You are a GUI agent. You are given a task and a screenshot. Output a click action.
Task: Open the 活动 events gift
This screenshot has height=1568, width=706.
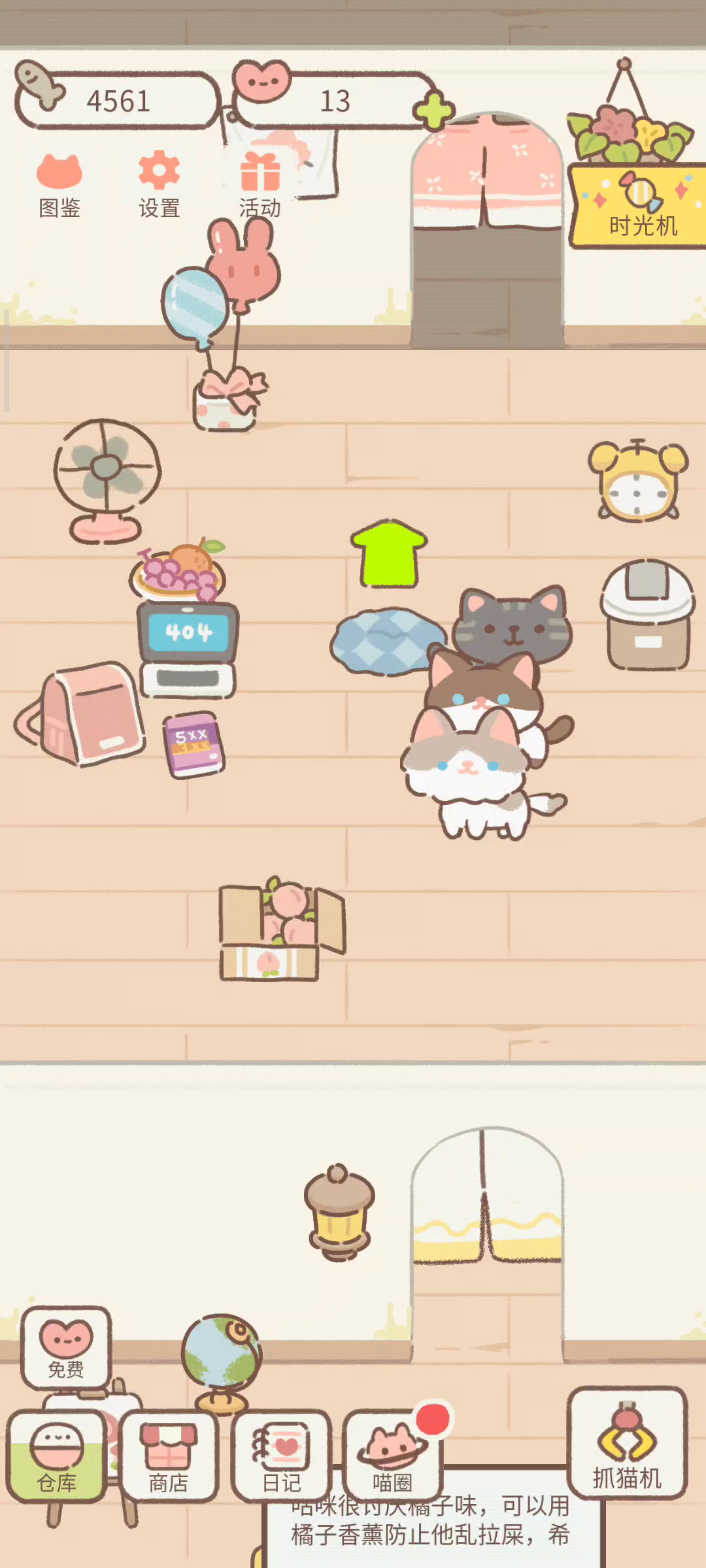tap(260, 186)
